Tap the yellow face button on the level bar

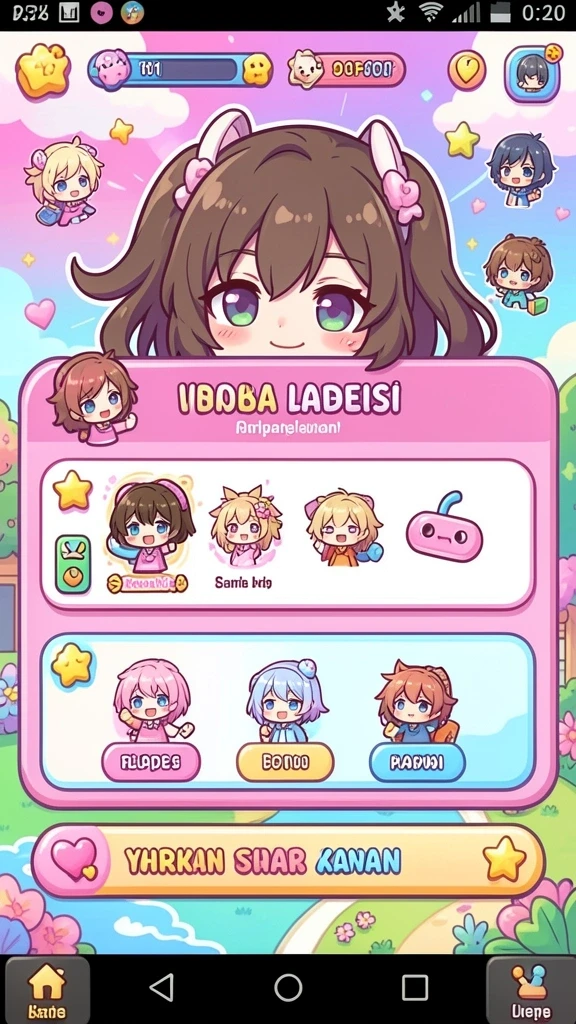(257, 69)
